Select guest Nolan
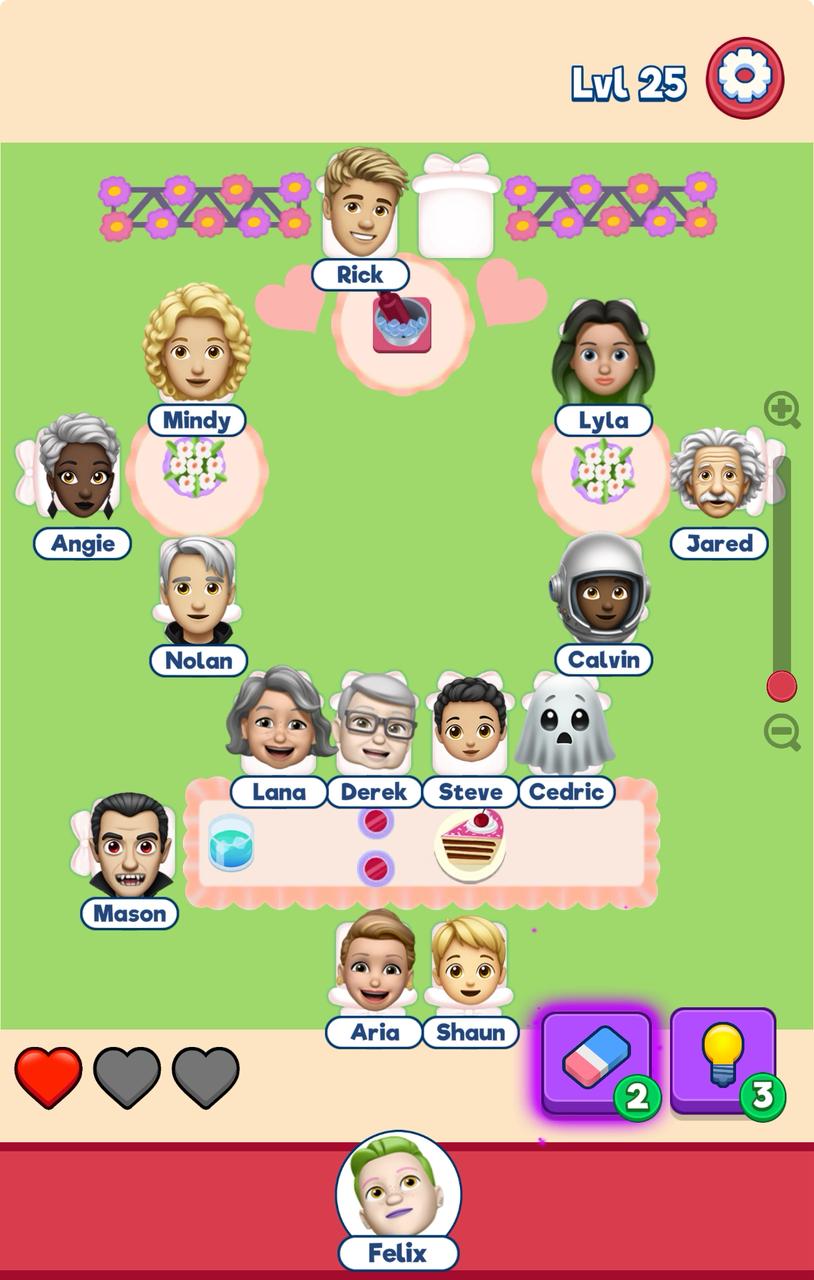 click(198, 592)
